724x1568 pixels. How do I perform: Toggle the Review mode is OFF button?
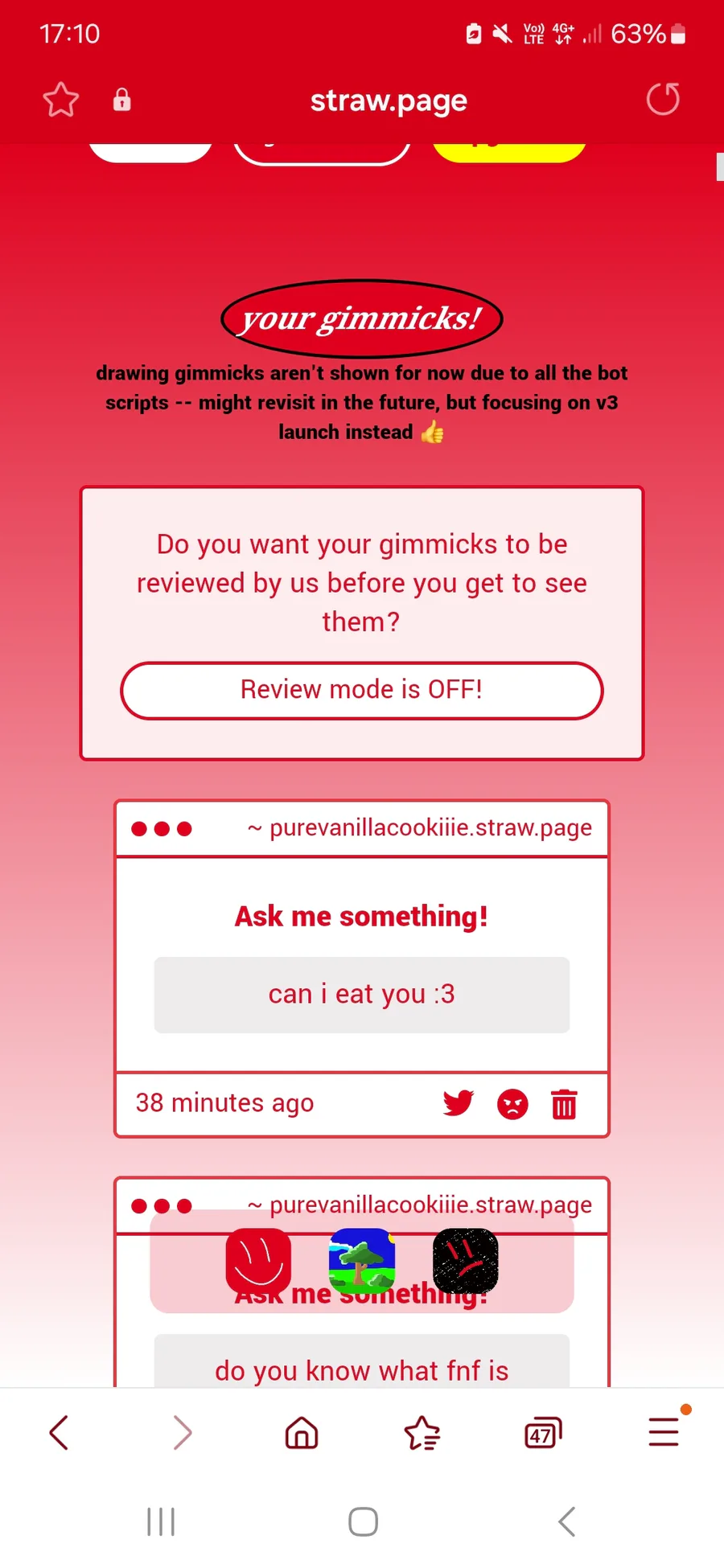click(362, 690)
